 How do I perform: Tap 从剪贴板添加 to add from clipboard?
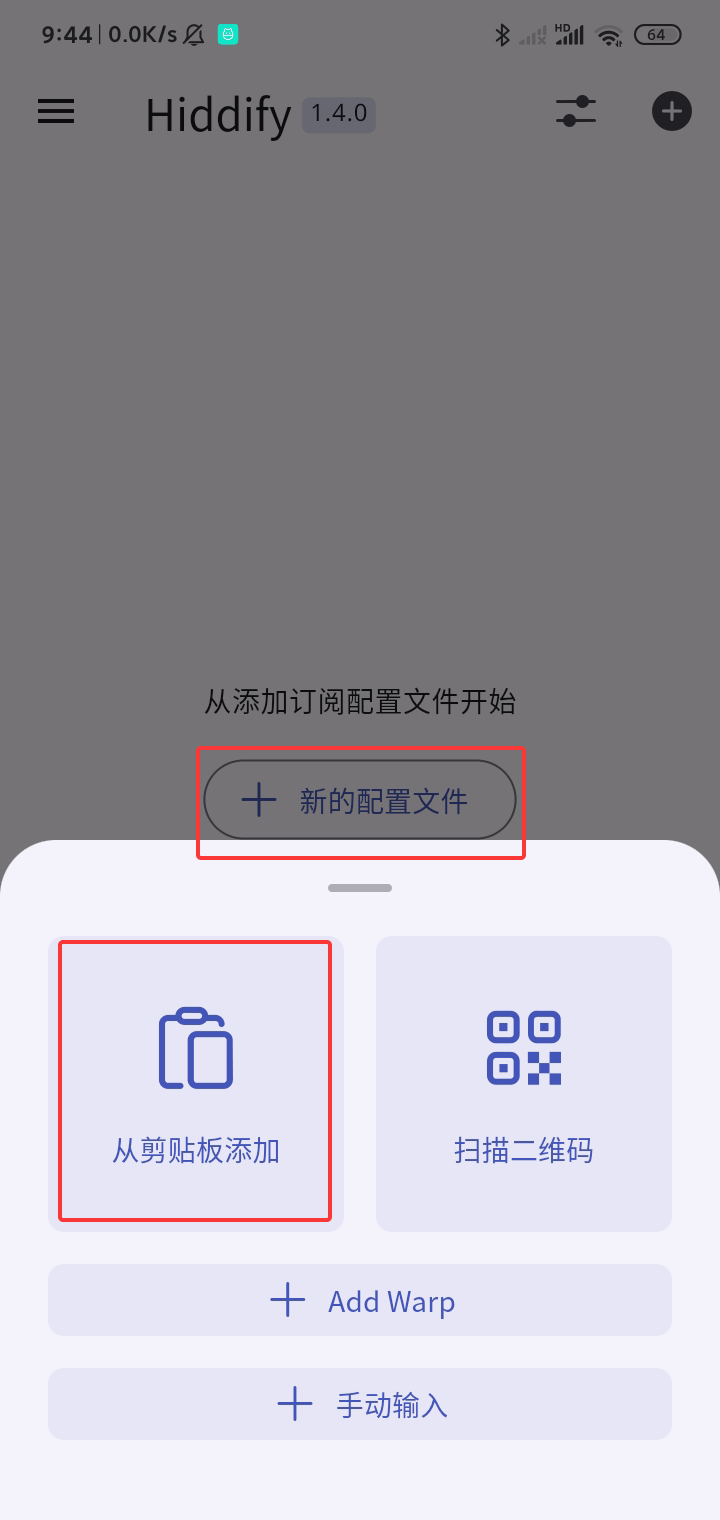(195, 1083)
